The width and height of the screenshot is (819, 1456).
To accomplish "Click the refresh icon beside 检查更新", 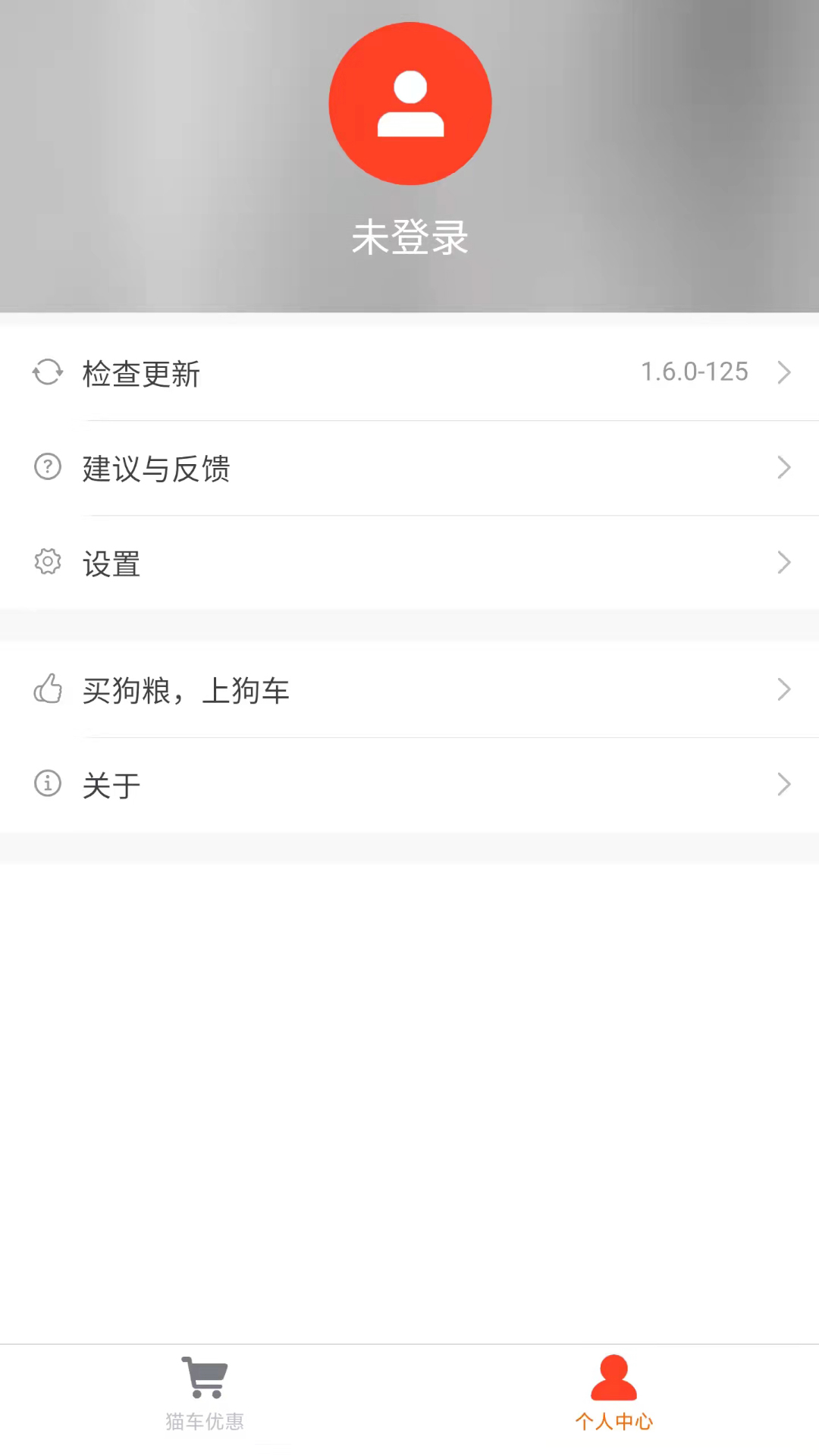I will pyautogui.click(x=47, y=372).
